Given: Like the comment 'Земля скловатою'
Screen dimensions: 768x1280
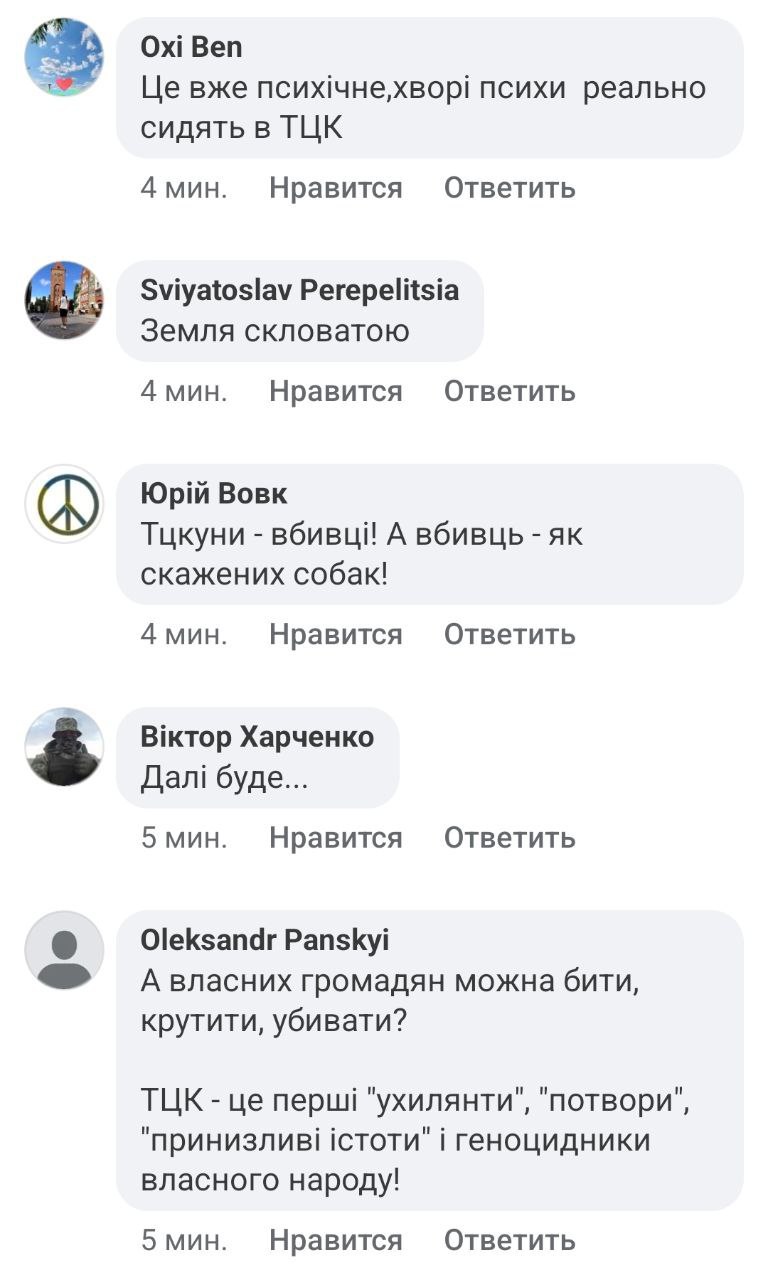Looking at the screenshot, I should [332, 391].
